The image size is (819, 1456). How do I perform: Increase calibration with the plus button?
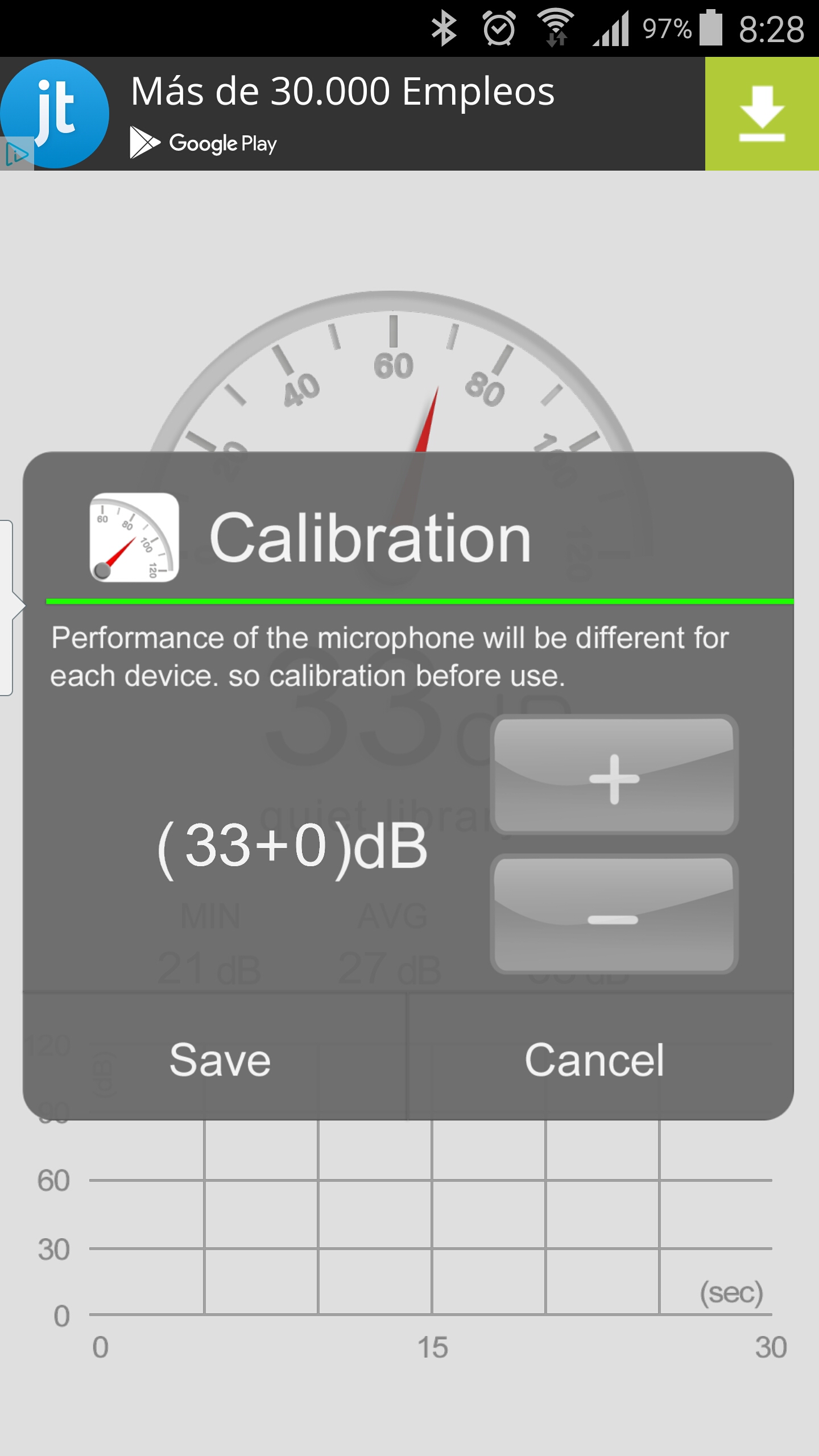click(x=614, y=776)
